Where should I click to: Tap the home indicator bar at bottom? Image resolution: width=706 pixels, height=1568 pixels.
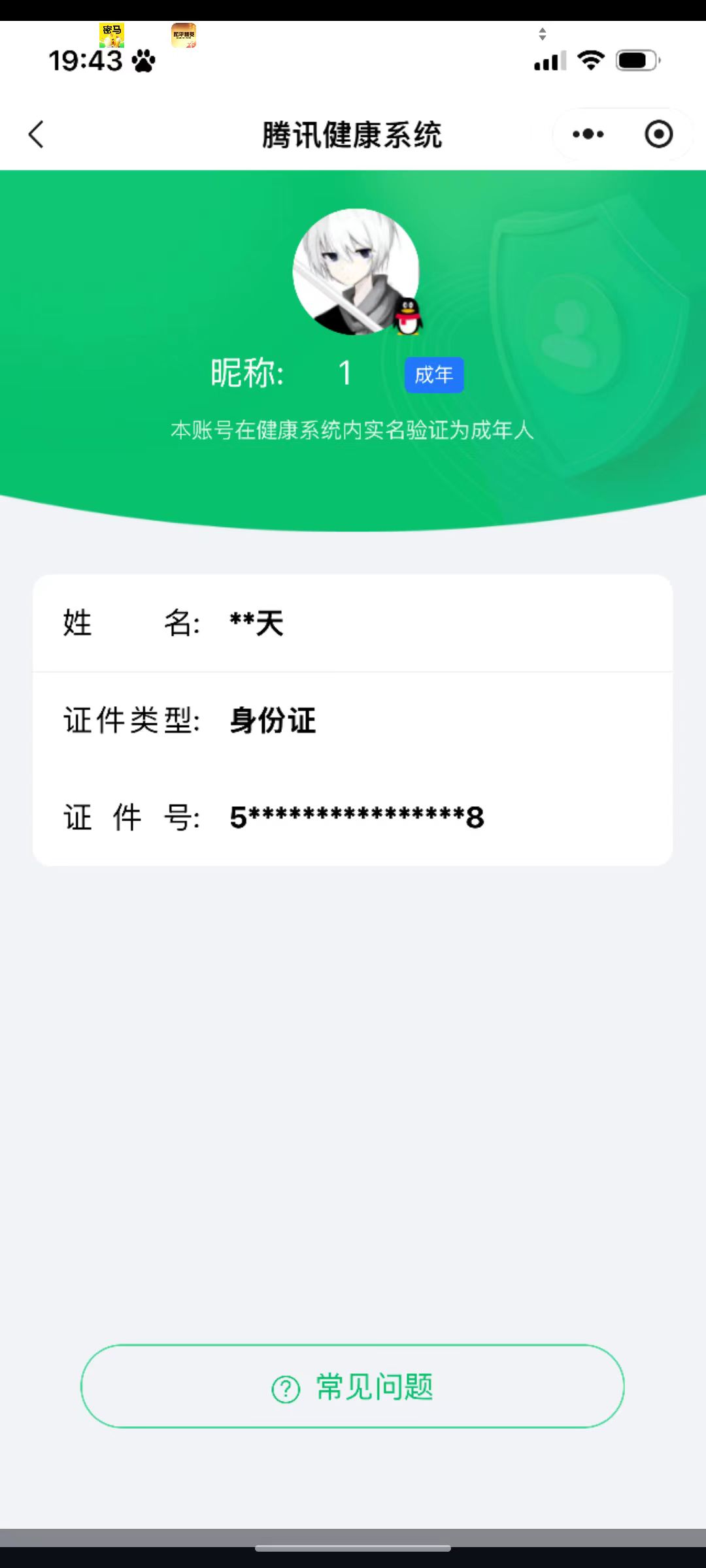tap(353, 1549)
